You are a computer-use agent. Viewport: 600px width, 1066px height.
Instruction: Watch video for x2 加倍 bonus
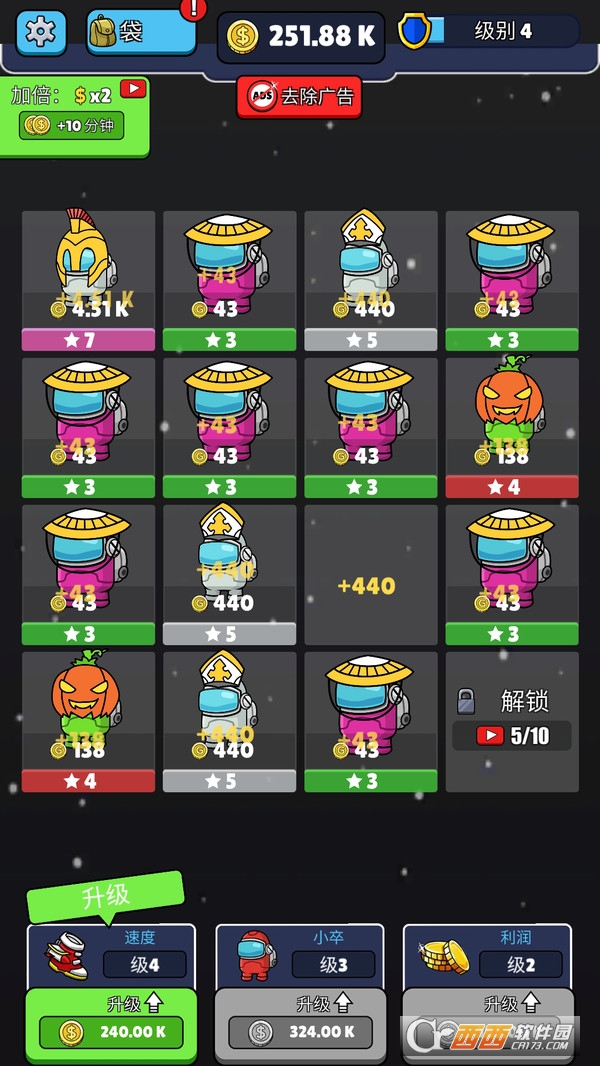tap(133, 89)
